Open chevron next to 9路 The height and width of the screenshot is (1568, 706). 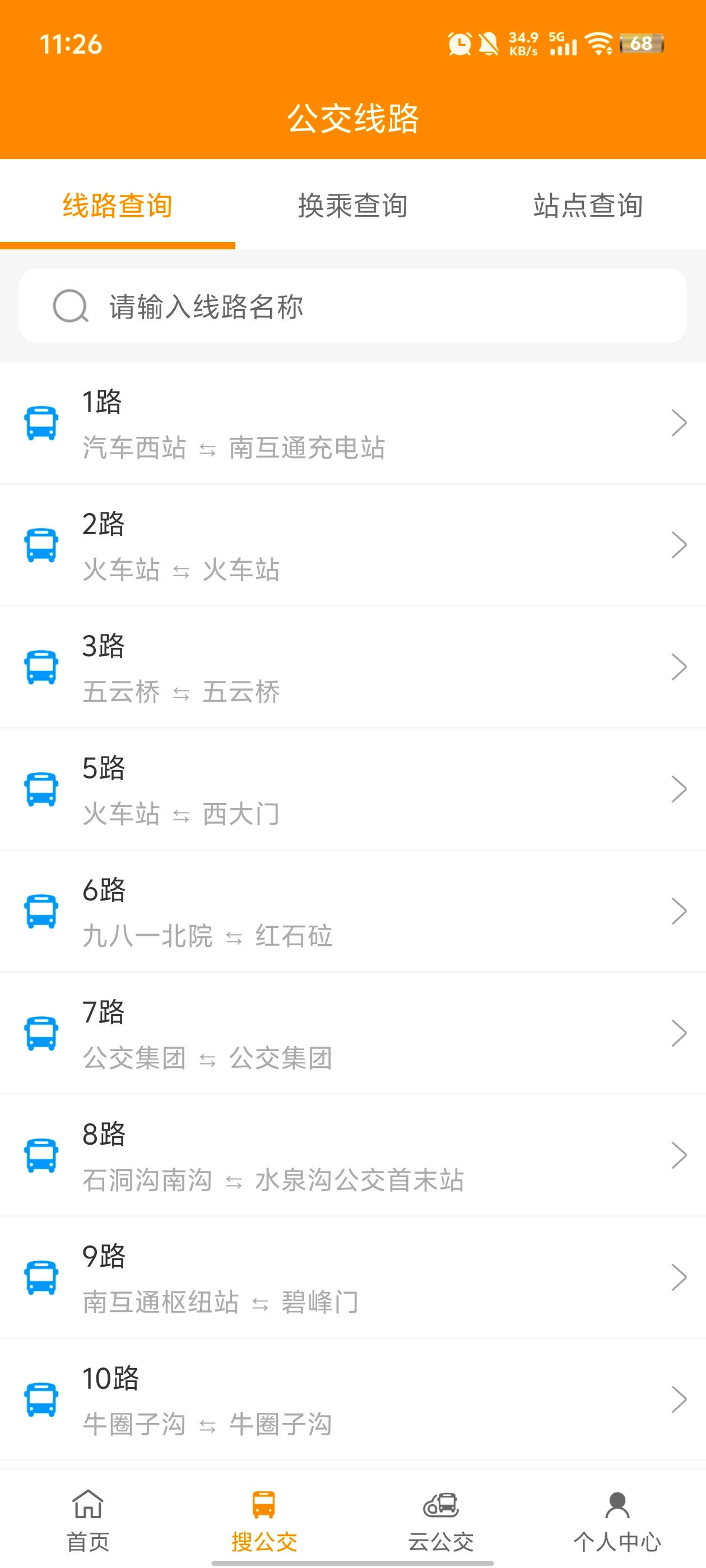click(679, 1278)
